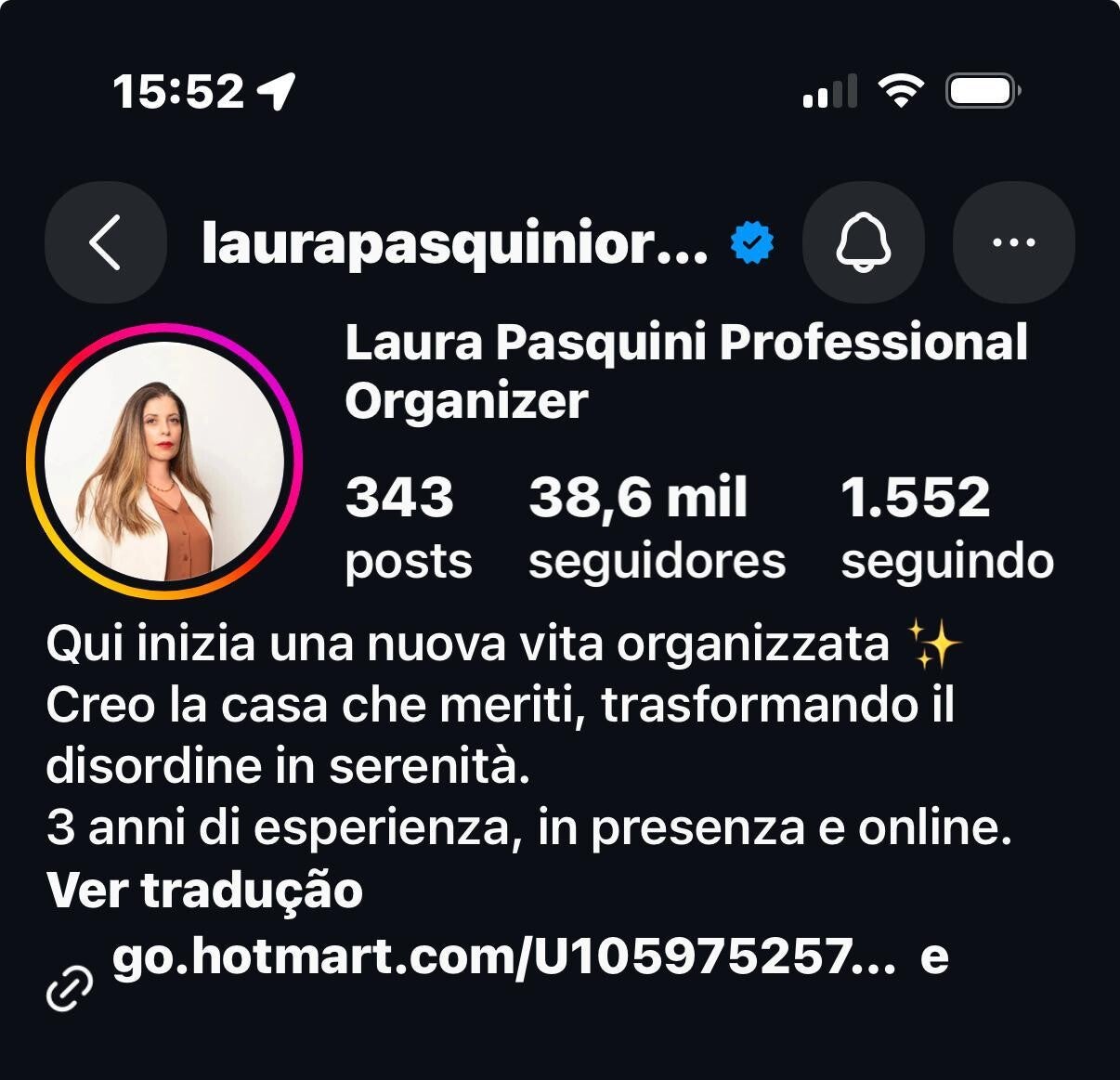Tap Ver tradução to translate bio
Viewport: 1120px width, 1080px height.
(x=204, y=890)
